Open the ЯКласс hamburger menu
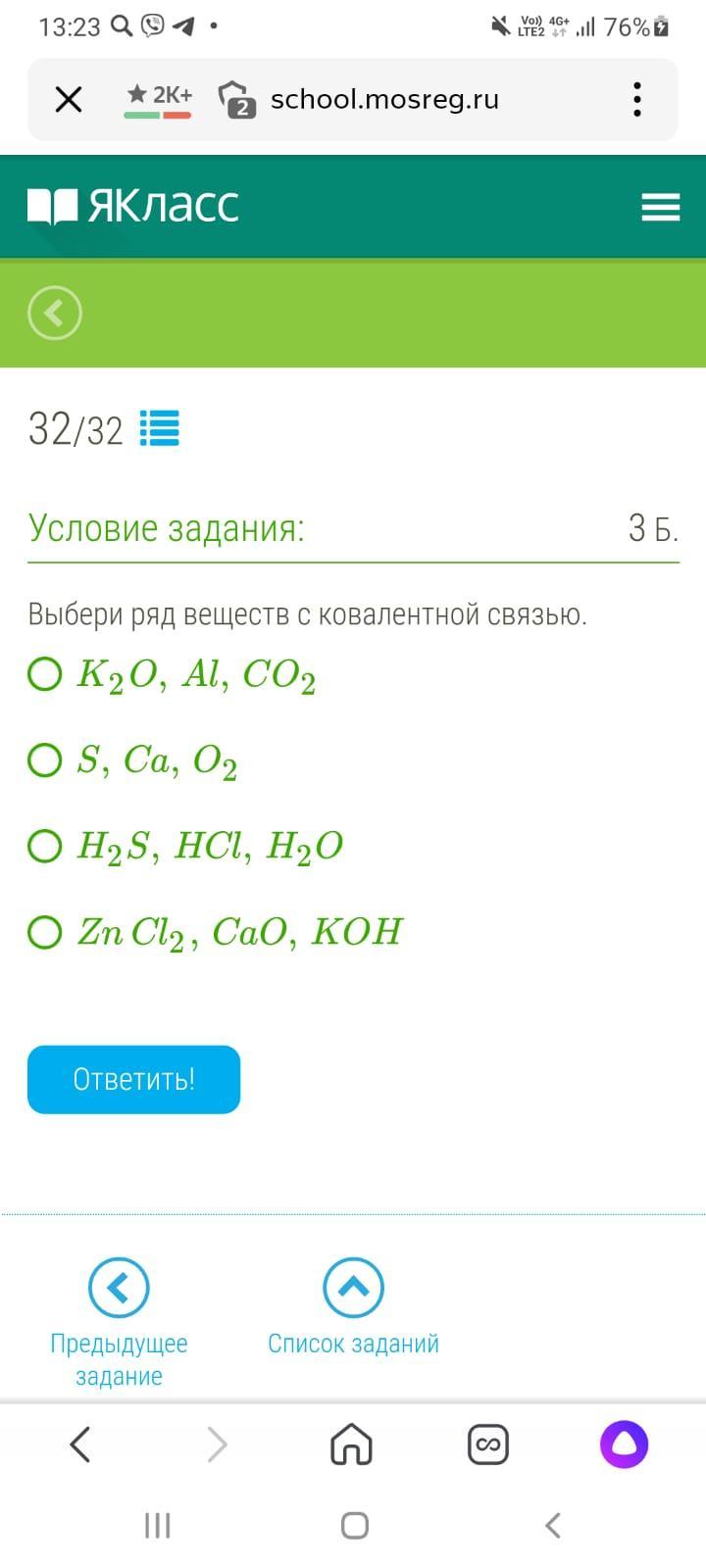The height and width of the screenshot is (1568, 706). (660, 207)
